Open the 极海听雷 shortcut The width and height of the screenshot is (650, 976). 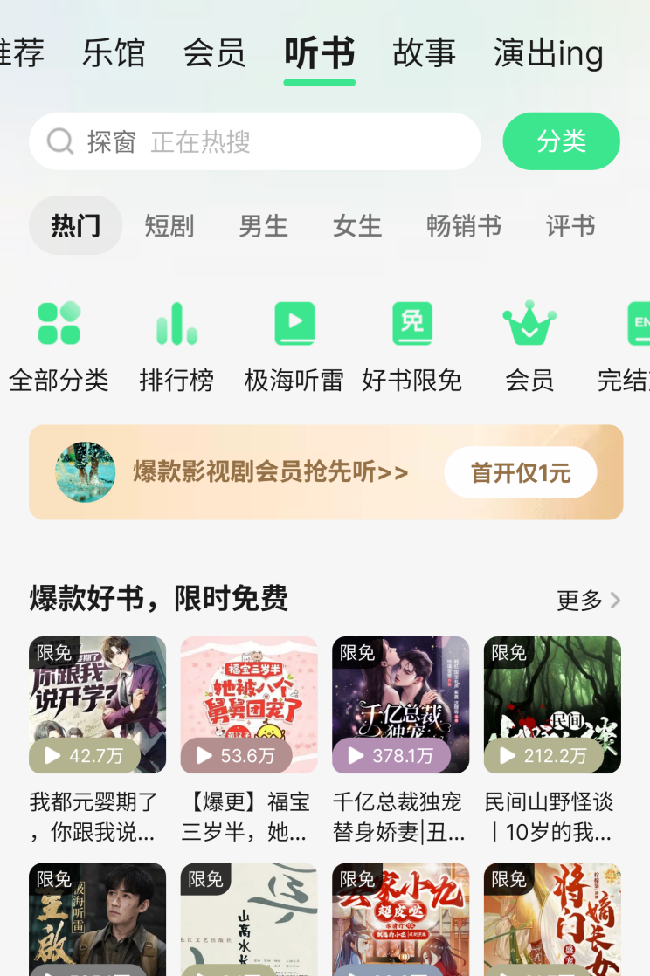tap(294, 346)
